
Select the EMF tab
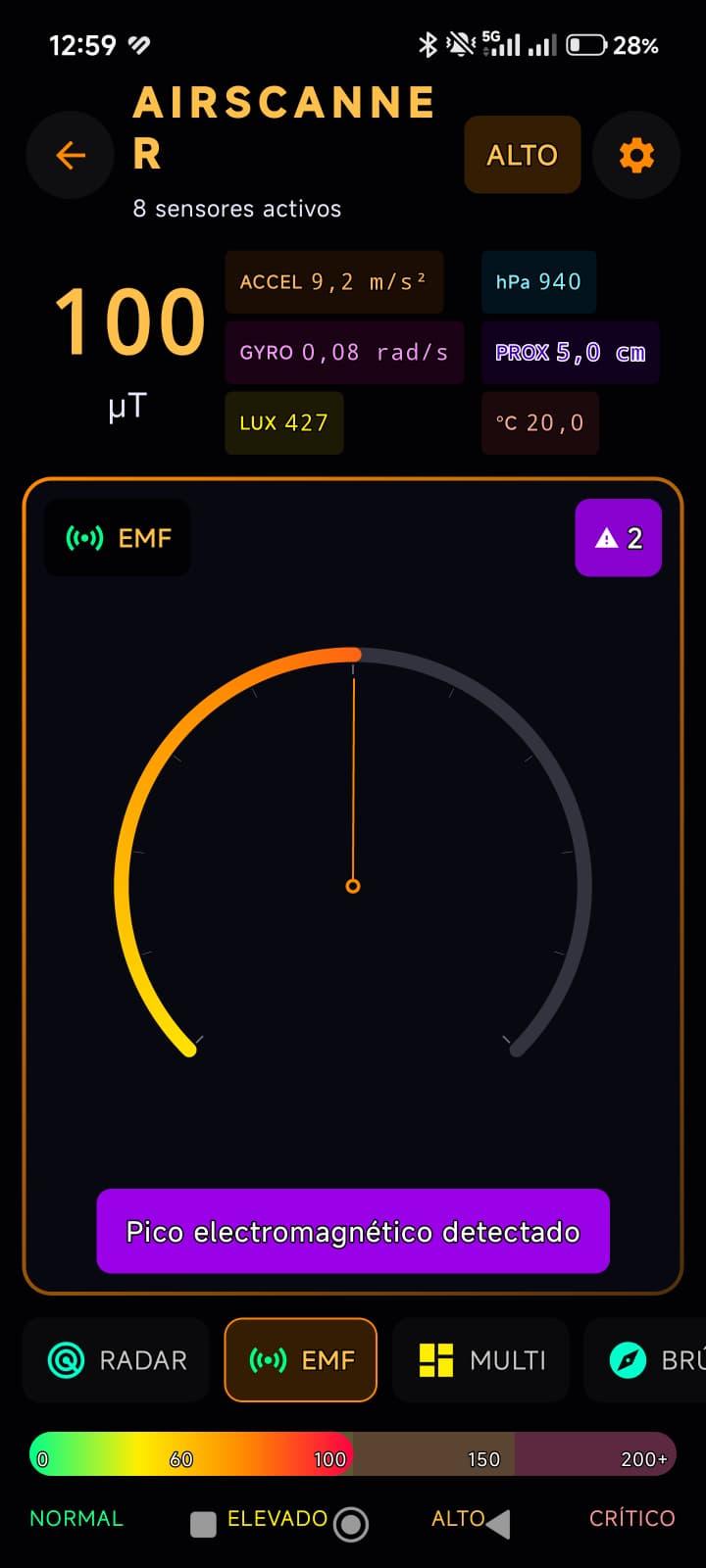301,1360
